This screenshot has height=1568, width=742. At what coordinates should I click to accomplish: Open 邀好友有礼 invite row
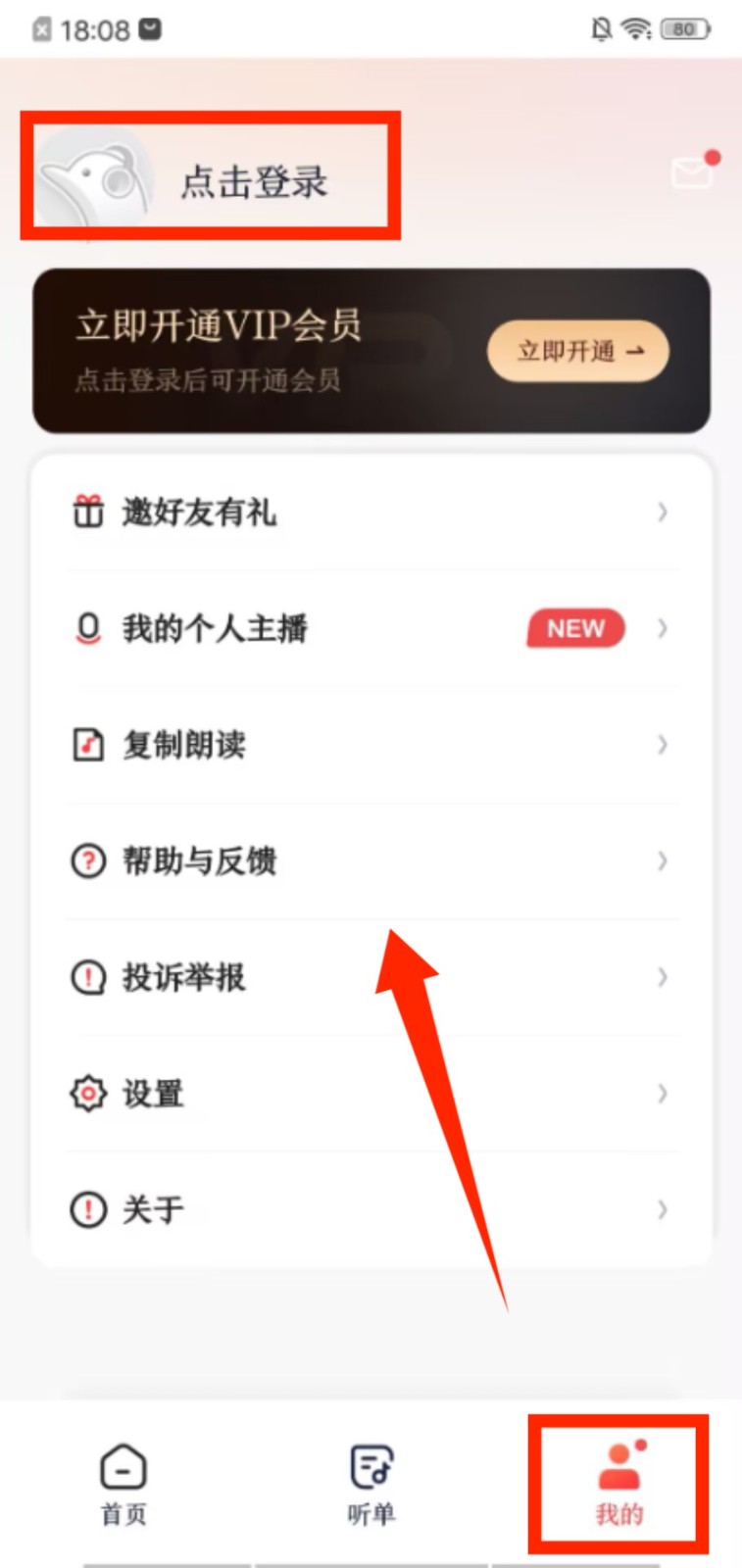pos(371,513)
